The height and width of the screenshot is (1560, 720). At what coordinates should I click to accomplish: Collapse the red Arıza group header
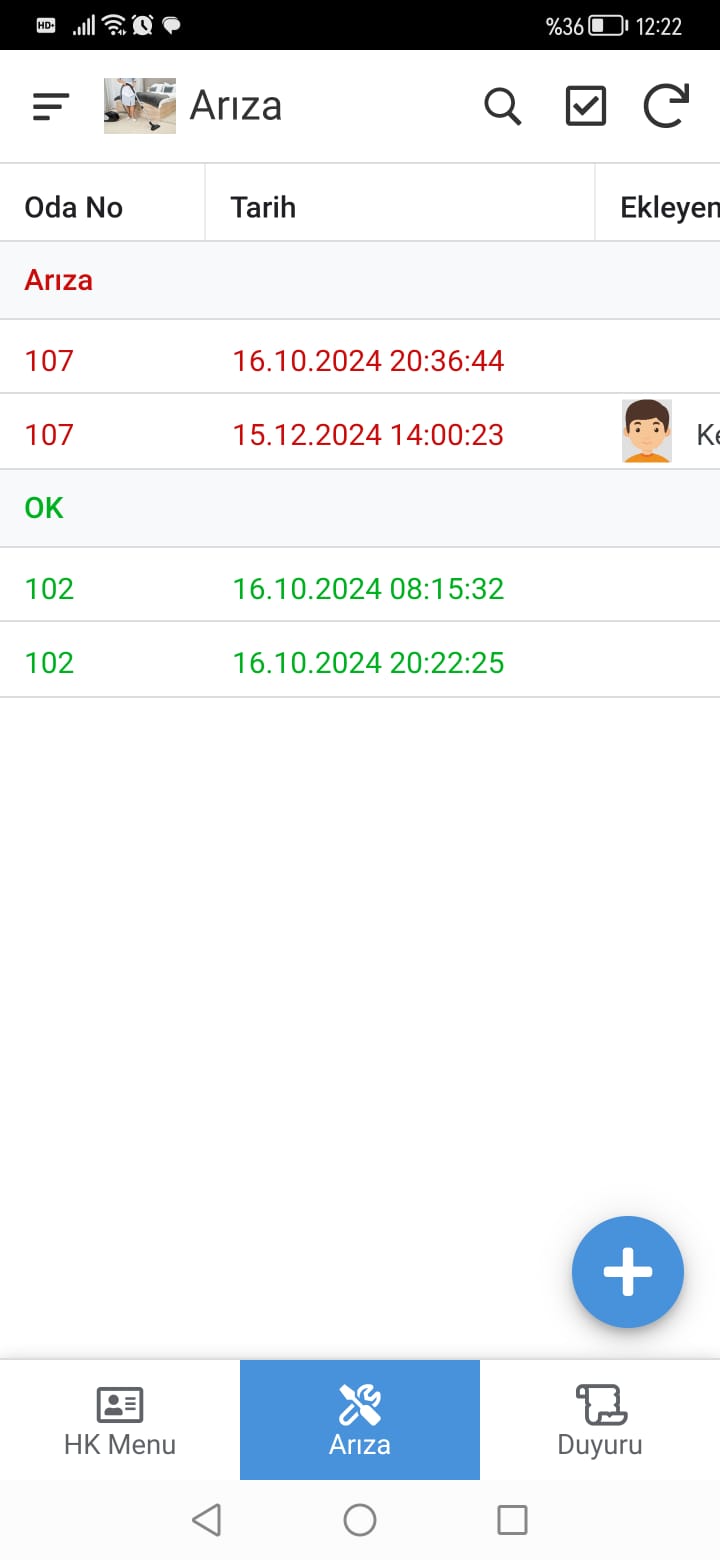360,280
